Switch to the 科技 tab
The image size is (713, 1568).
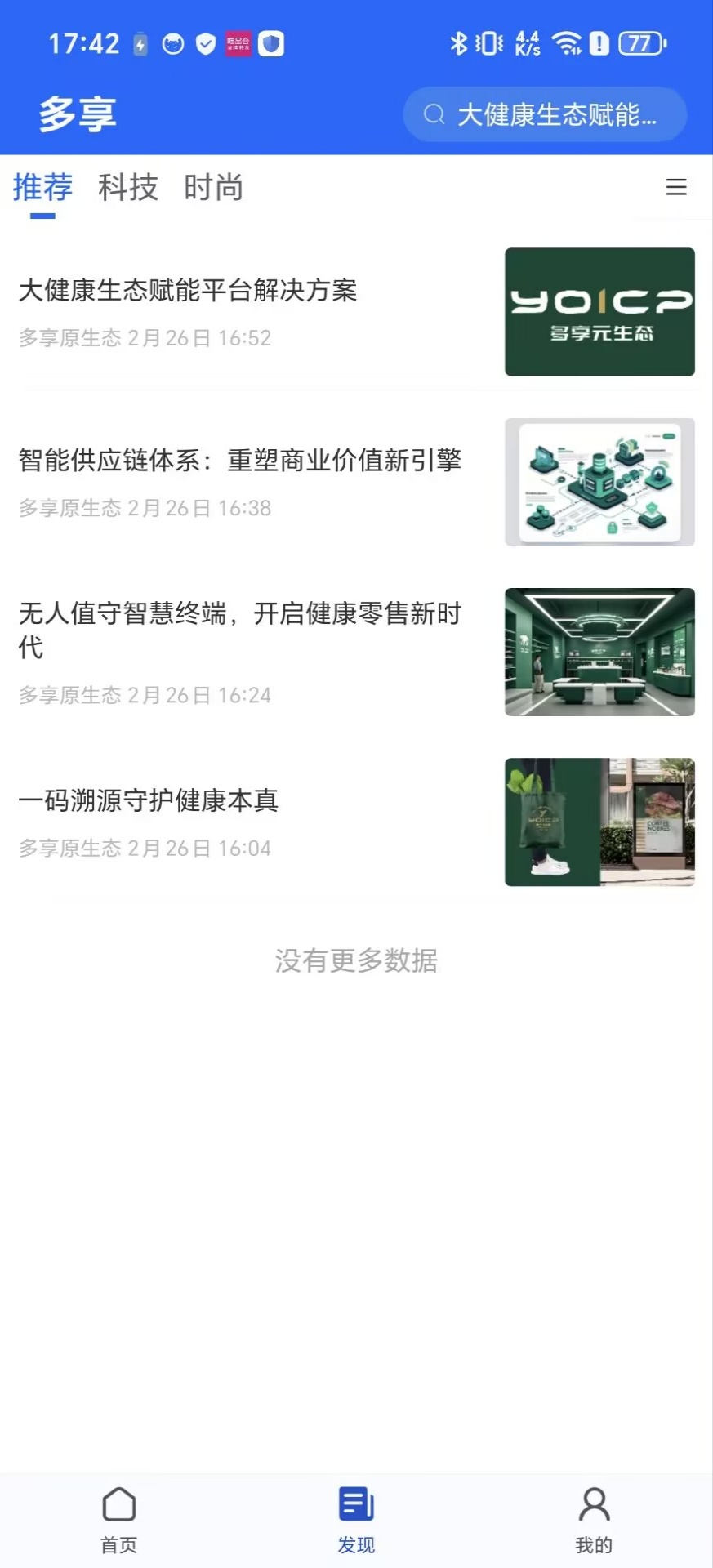click(128, 188)
